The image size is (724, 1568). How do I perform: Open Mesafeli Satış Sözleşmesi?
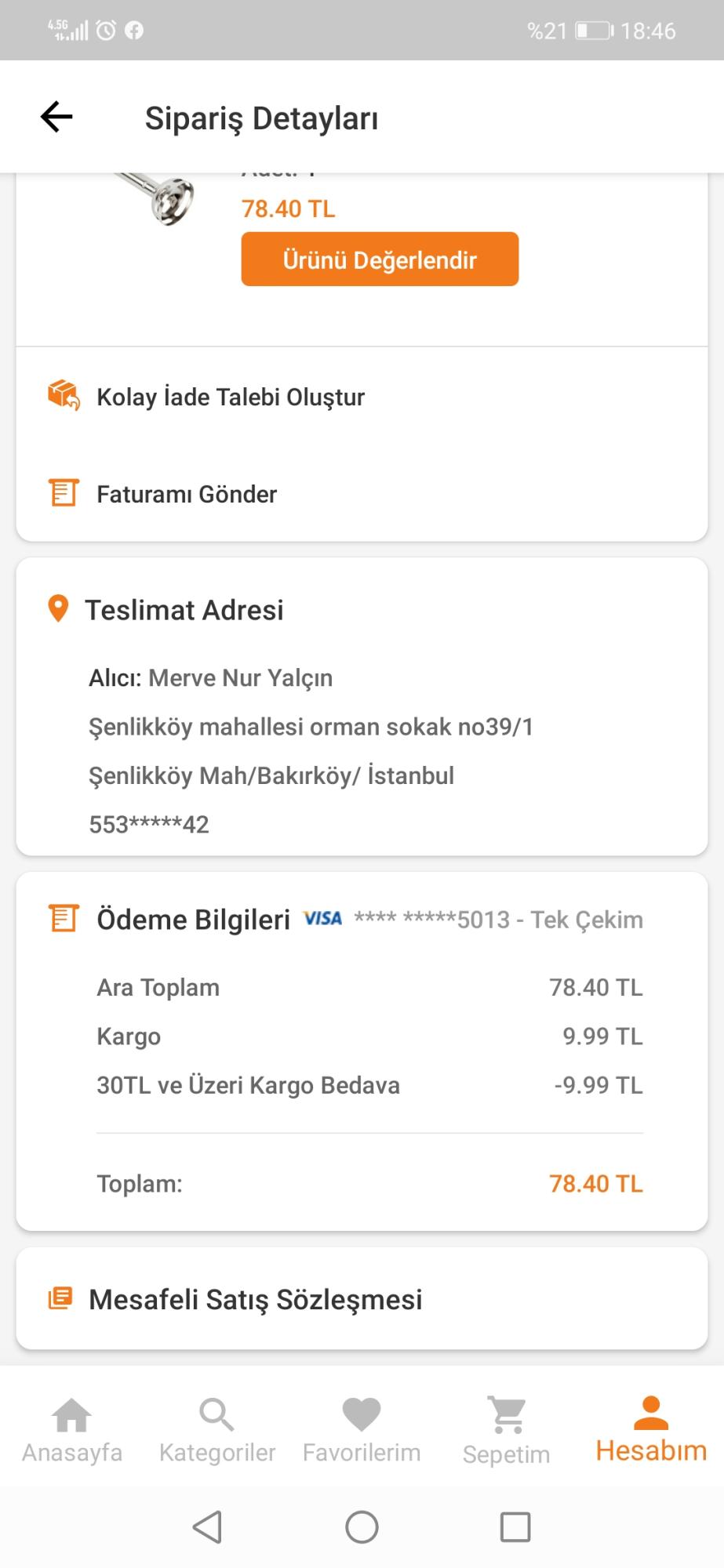pos(362,1299)
